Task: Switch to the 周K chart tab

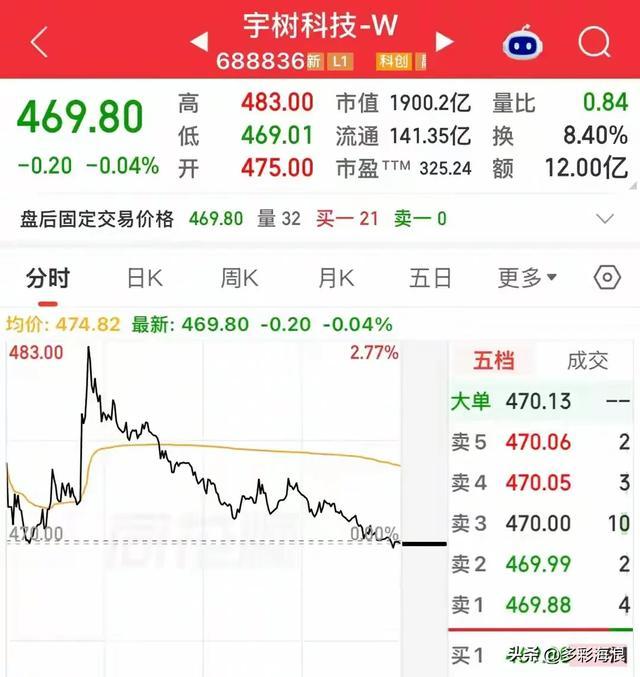Action: [240, 278]
